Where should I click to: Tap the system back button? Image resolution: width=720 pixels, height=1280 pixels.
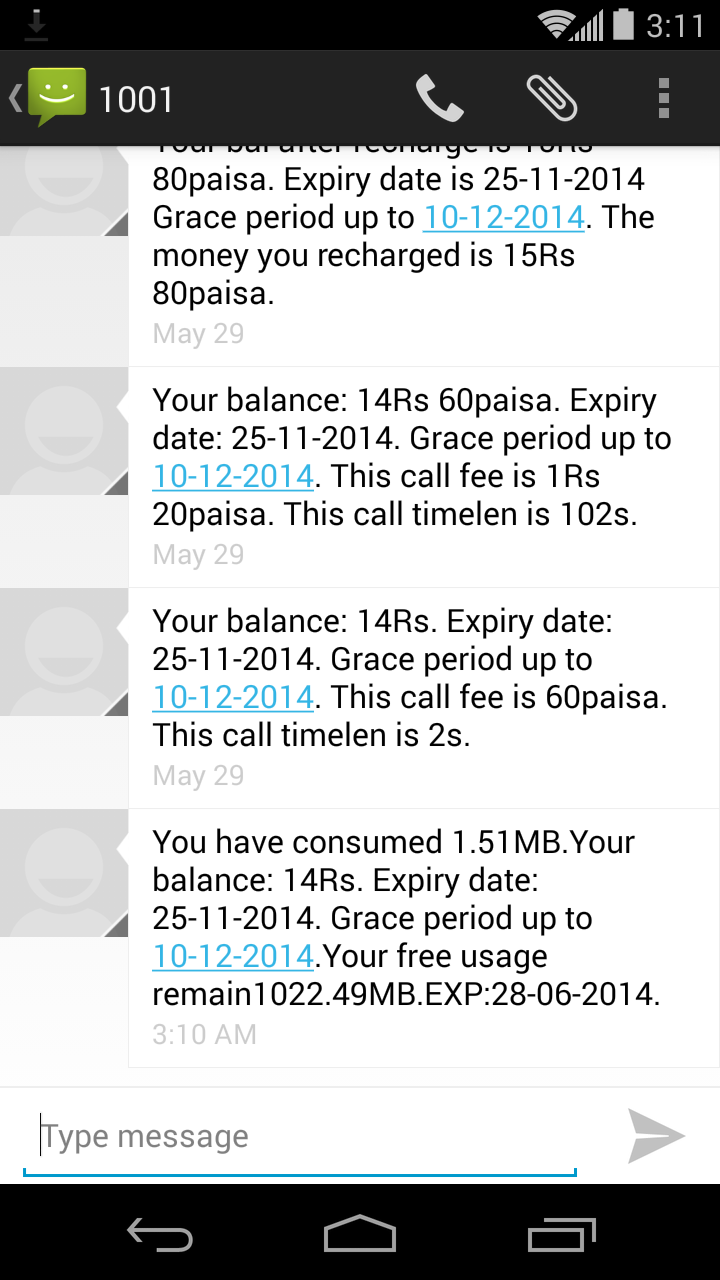tap(160, 1233)
